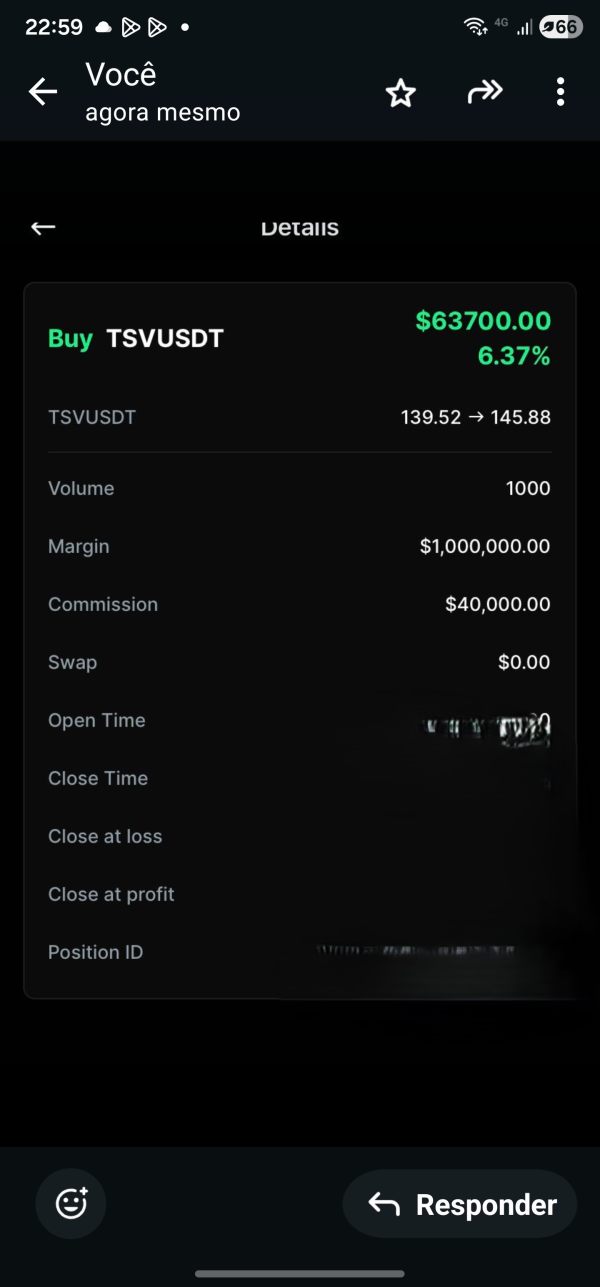Forward this image to another chat
600x1287 pixels.
484,93
